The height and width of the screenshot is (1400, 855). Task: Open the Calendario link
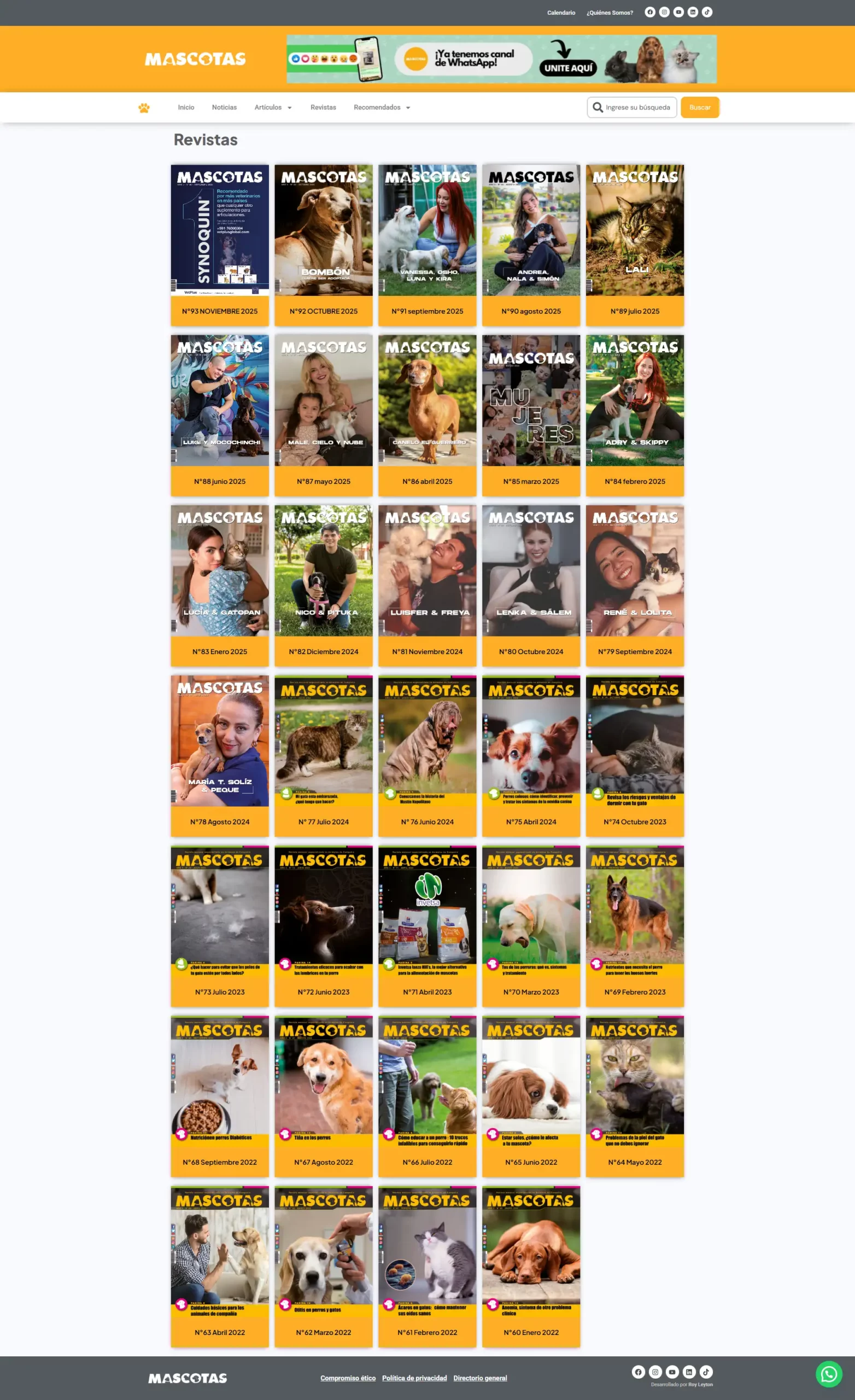tap(561, 13)
